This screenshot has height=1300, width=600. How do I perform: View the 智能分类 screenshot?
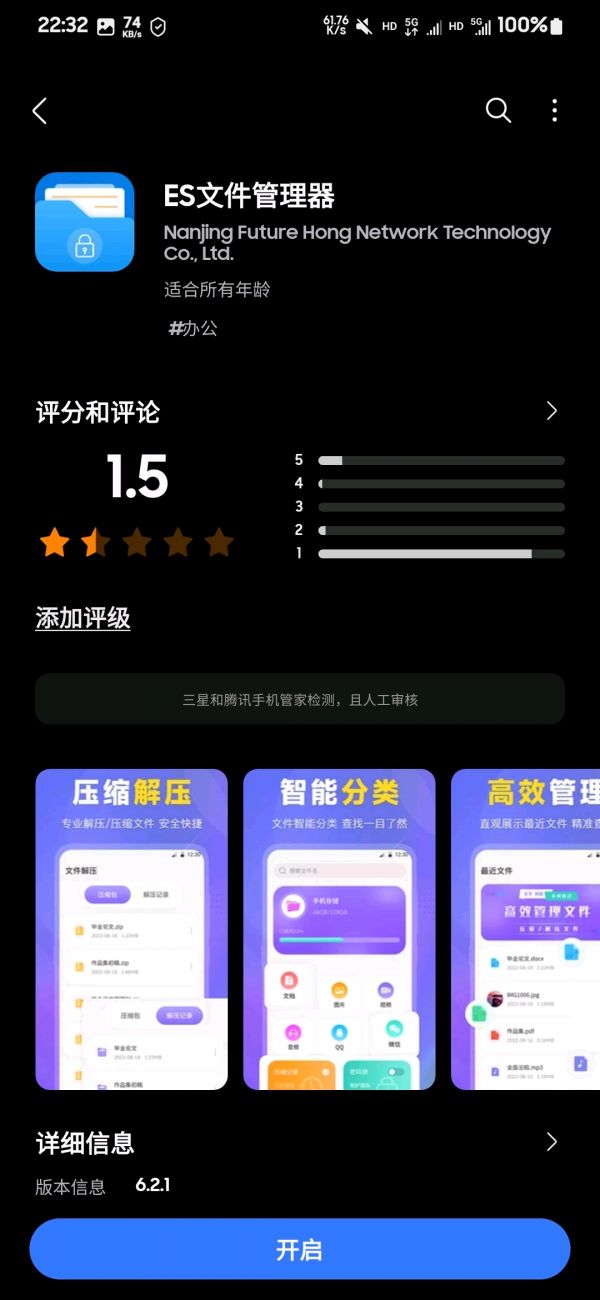tap(339, 929)
